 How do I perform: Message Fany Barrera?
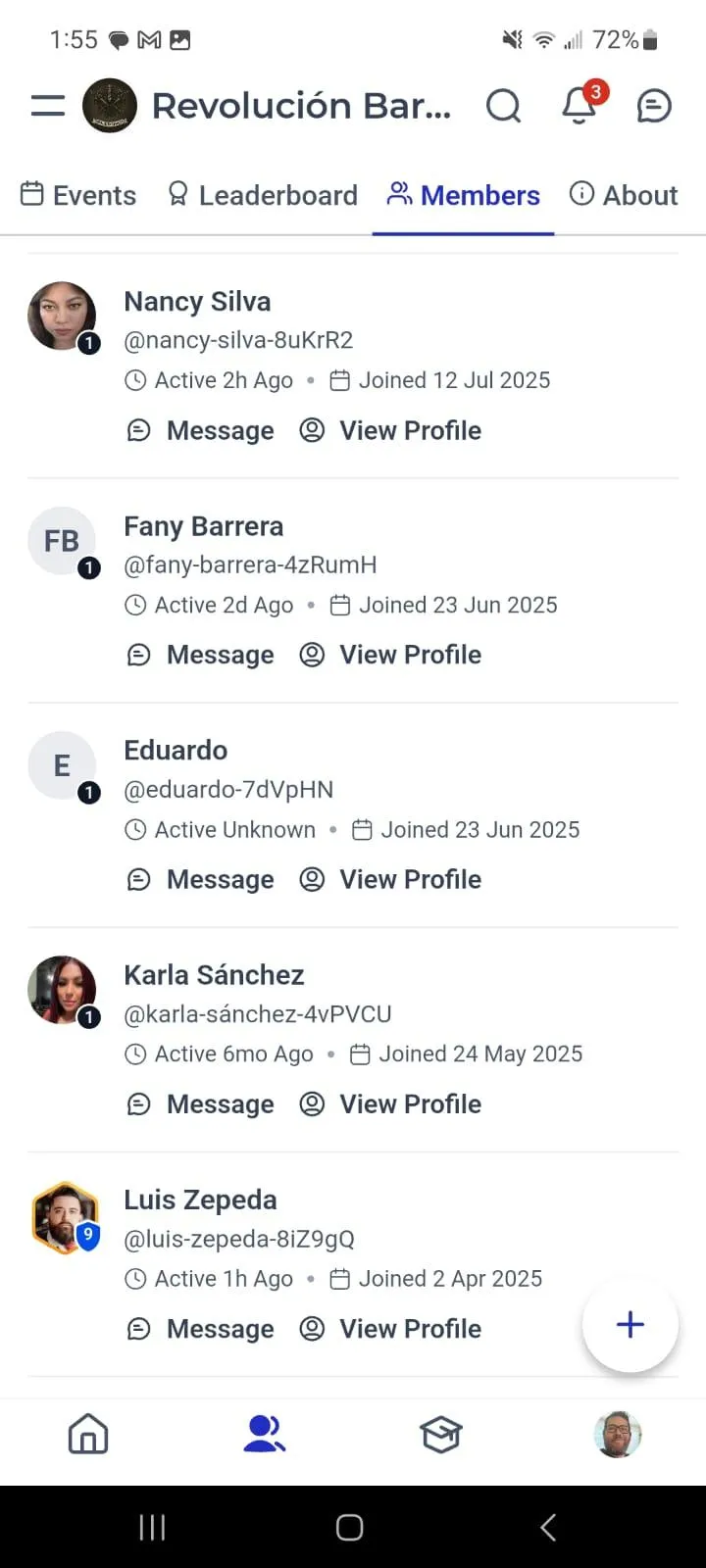pos(201,655)
